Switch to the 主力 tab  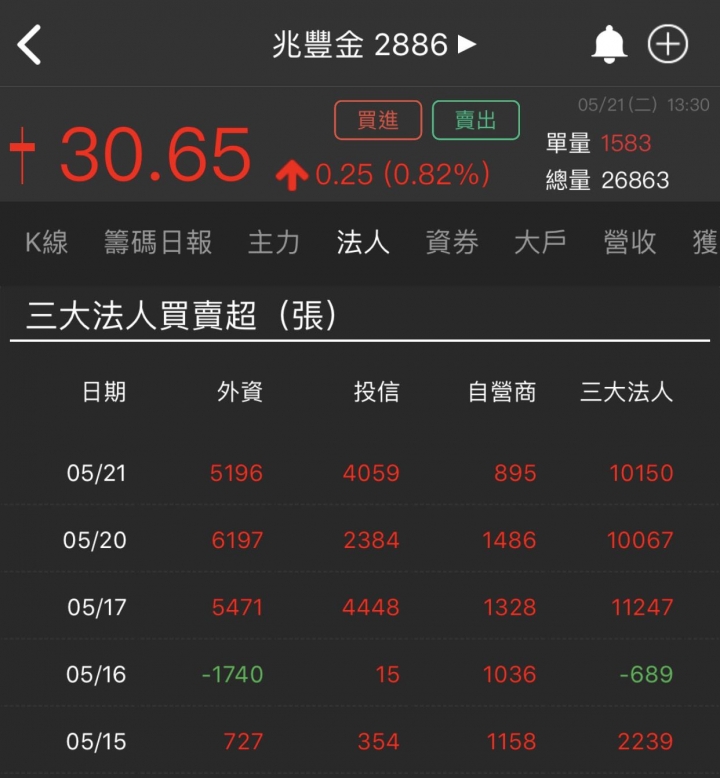tap(273, 242)
